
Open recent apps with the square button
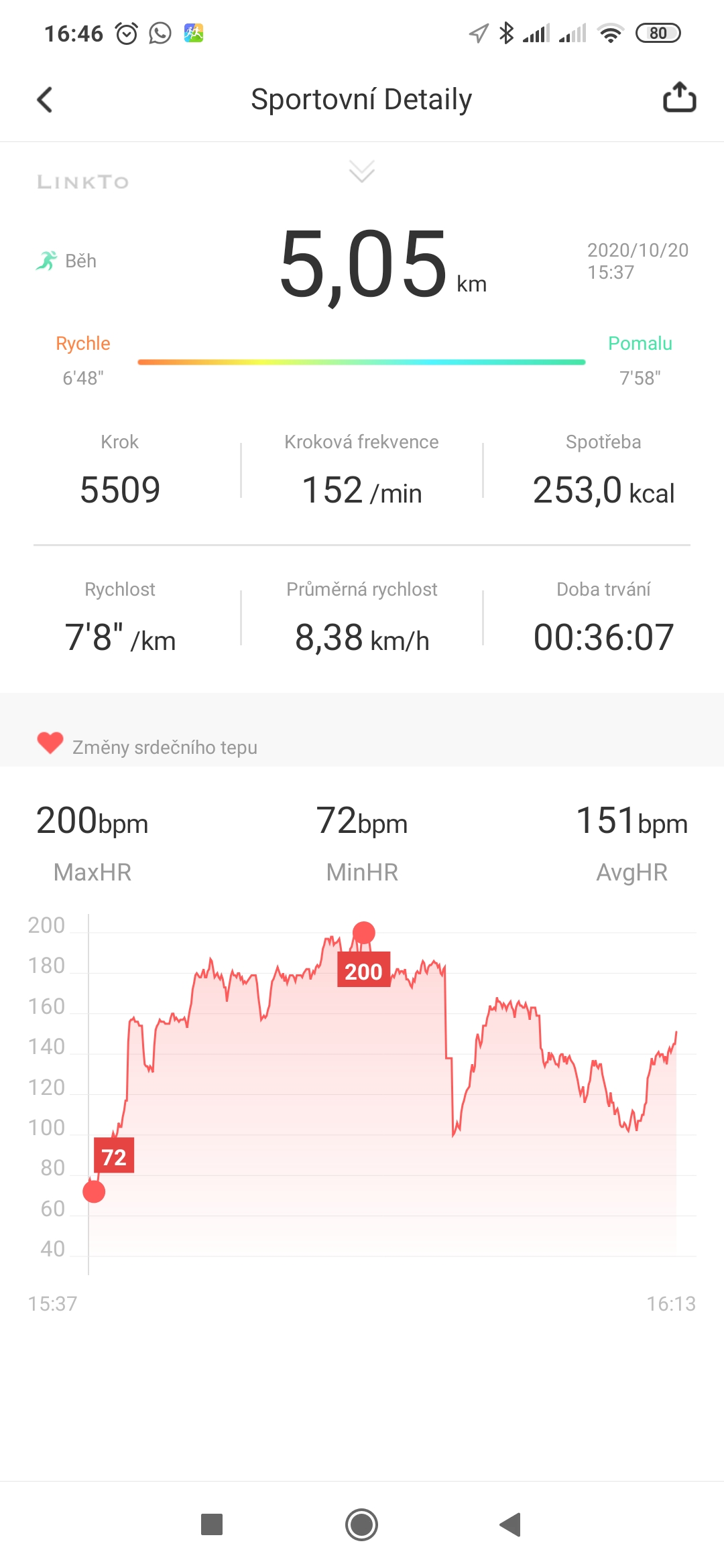(x=212, y=1524)
